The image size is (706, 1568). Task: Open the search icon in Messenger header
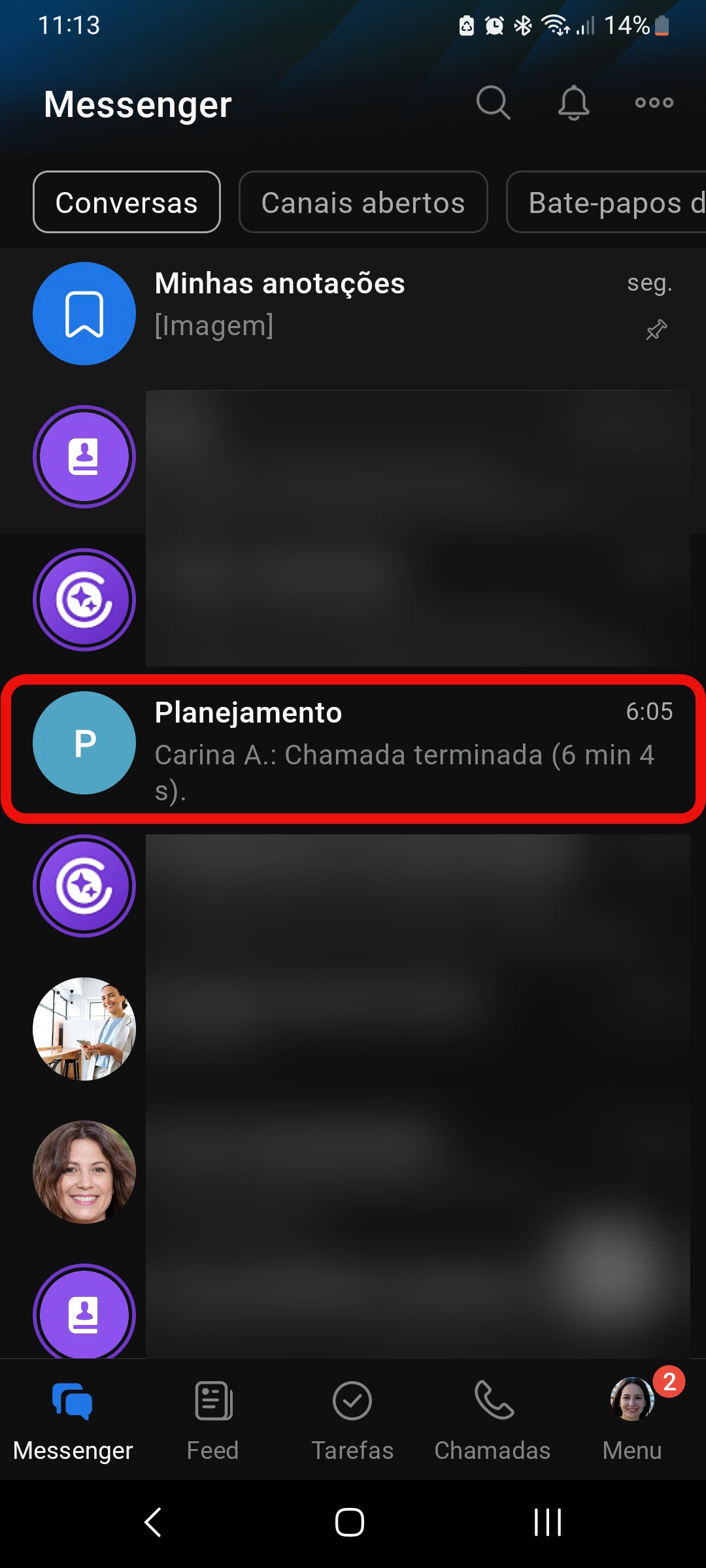click(x=493, y=103)
